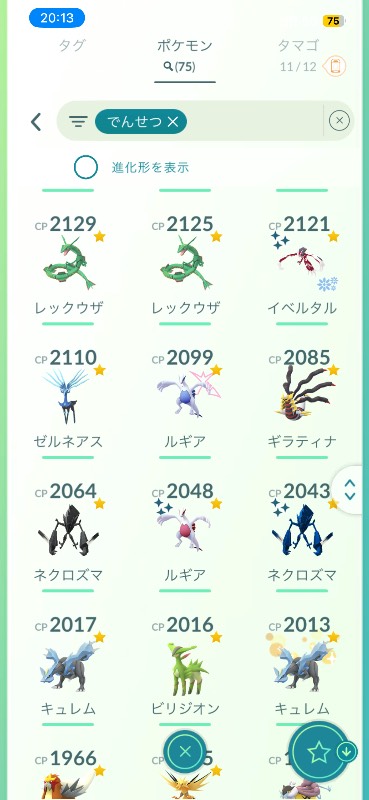
Task: Switch to the タグ tab
Action: (72, 45)
